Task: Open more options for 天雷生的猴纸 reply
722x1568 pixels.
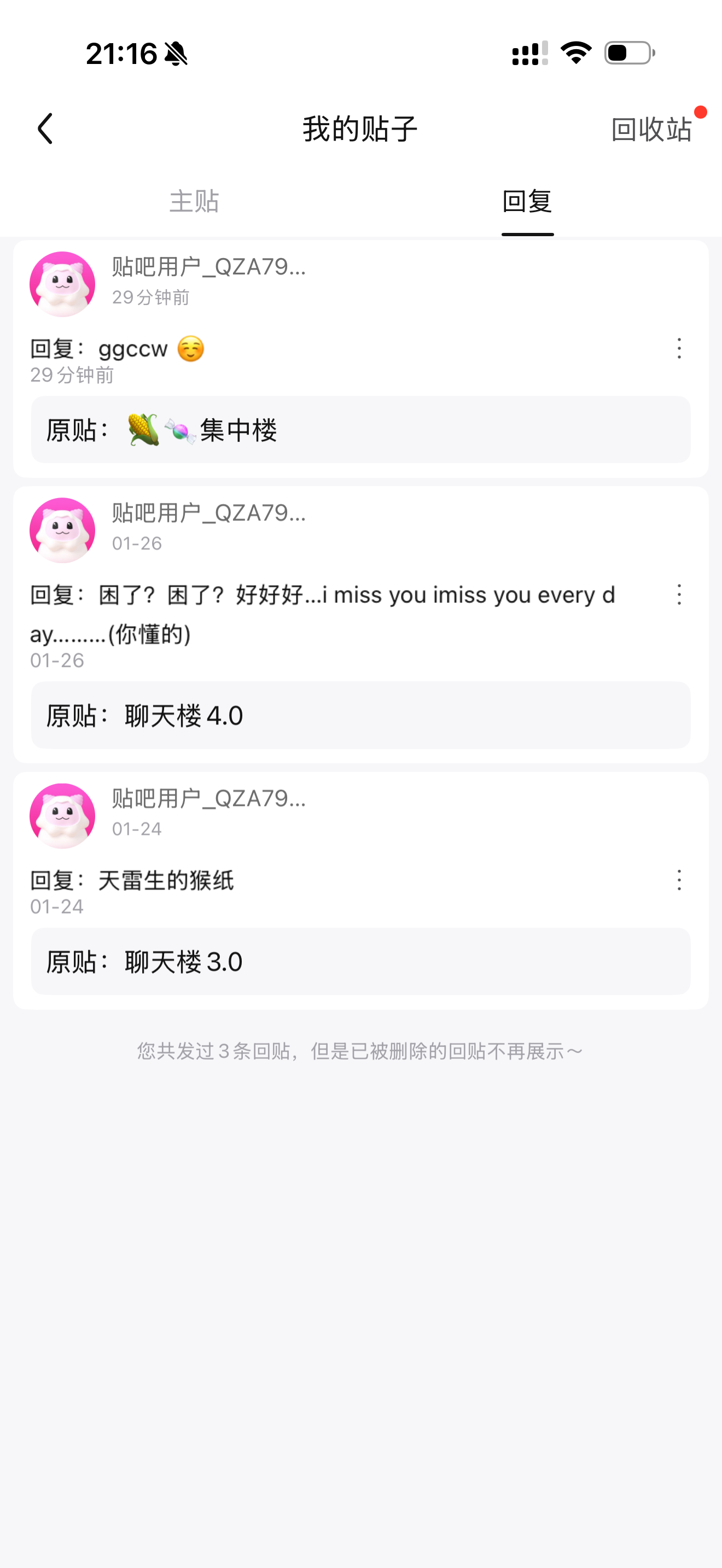Action: 679,880
